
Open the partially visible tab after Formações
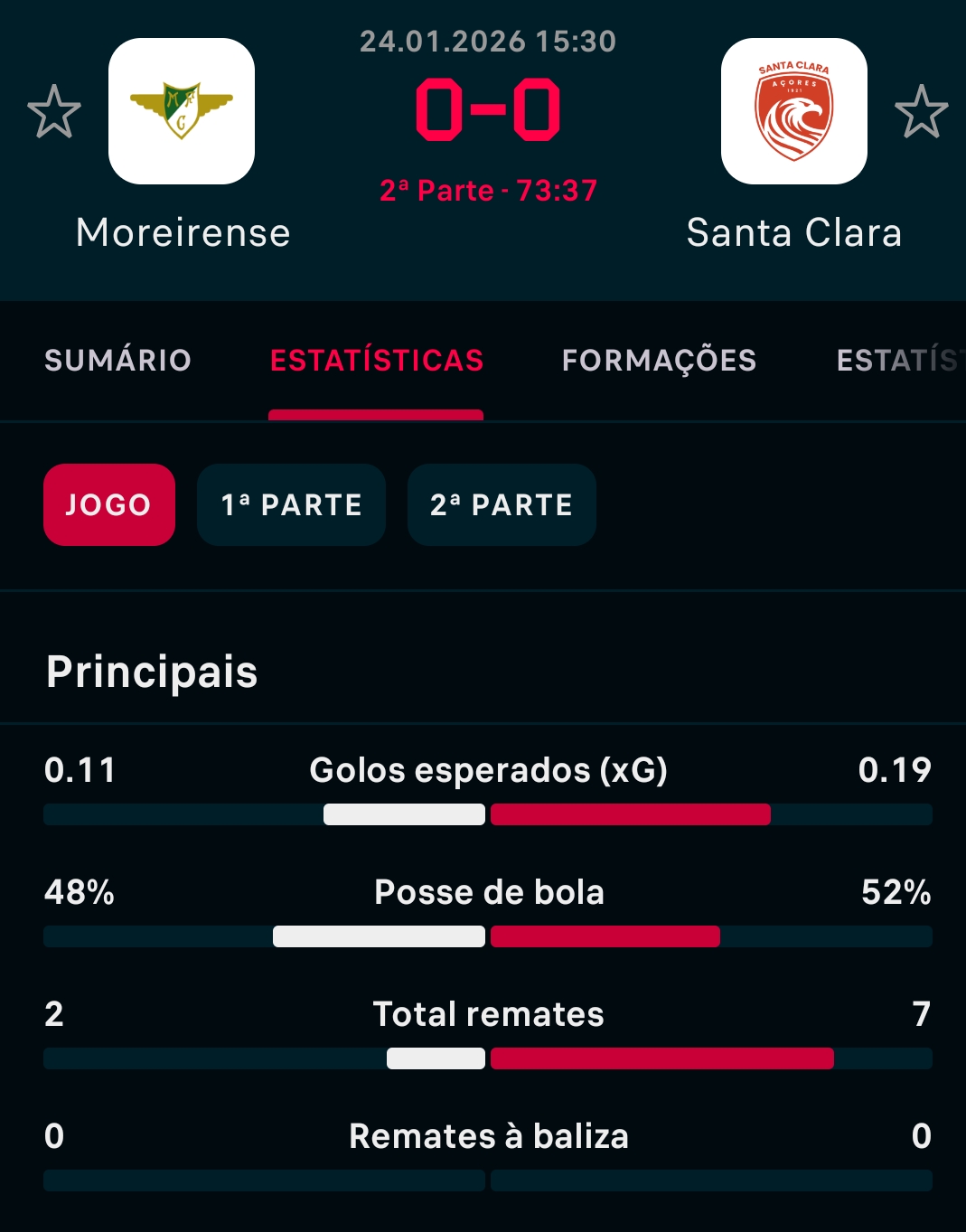[x=899, y=360]
